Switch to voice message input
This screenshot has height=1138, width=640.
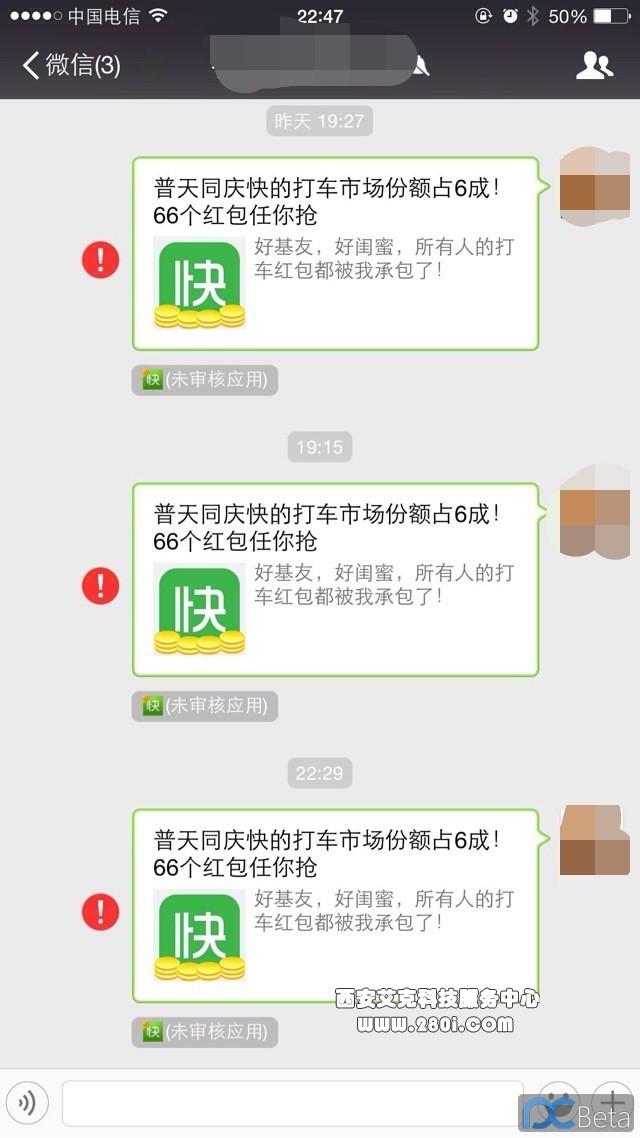pos(27,1103)
